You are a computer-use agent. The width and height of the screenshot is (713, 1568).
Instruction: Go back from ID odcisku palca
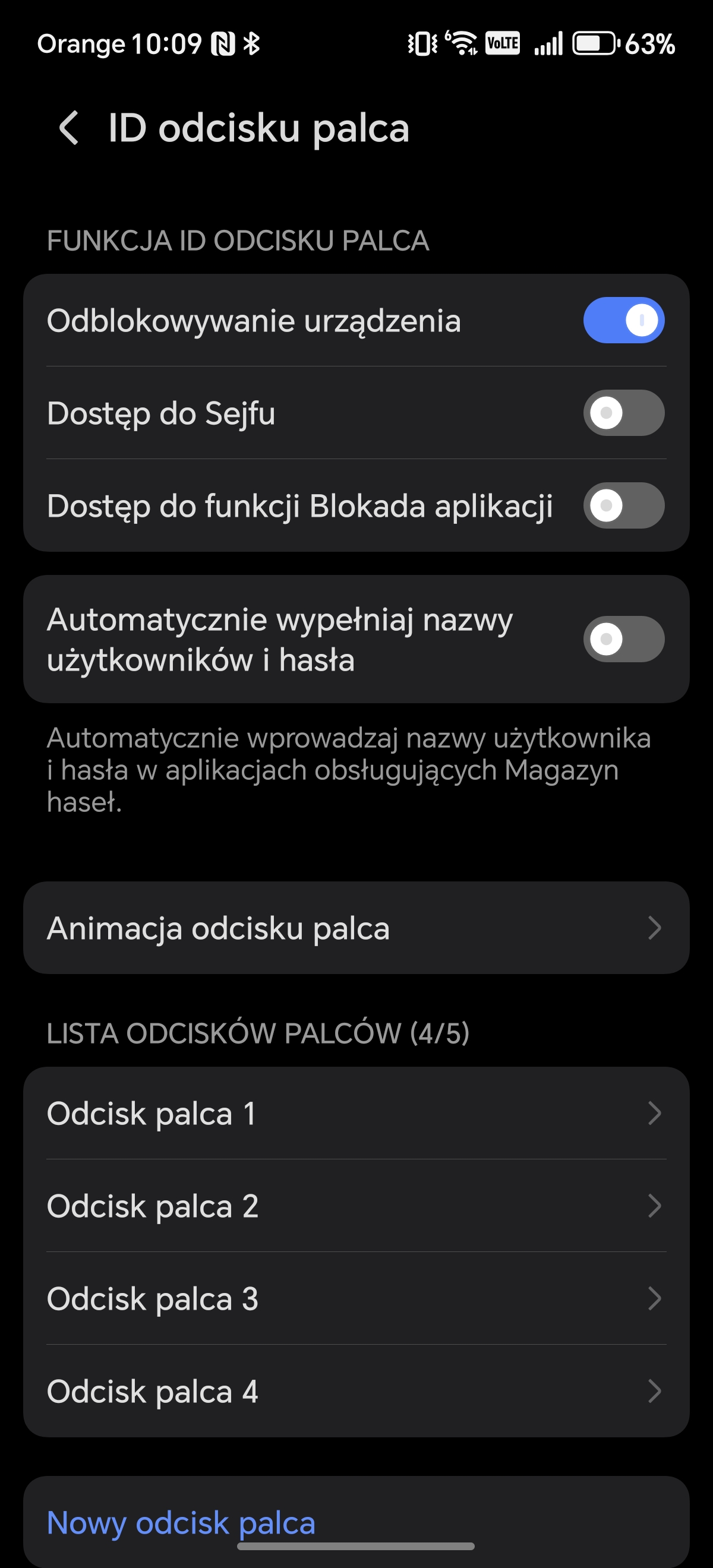(69, 128)
